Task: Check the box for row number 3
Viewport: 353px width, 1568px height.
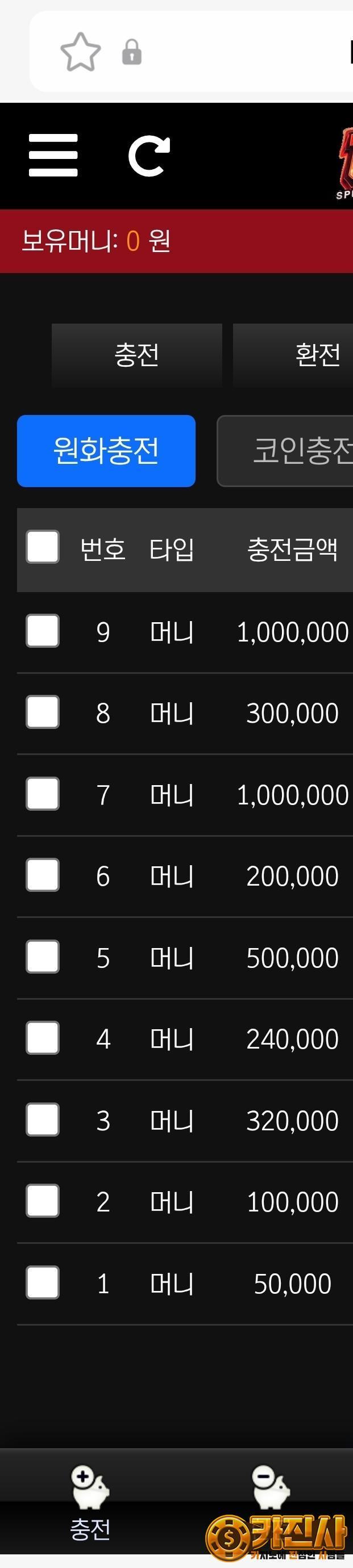Action: 43,1120
